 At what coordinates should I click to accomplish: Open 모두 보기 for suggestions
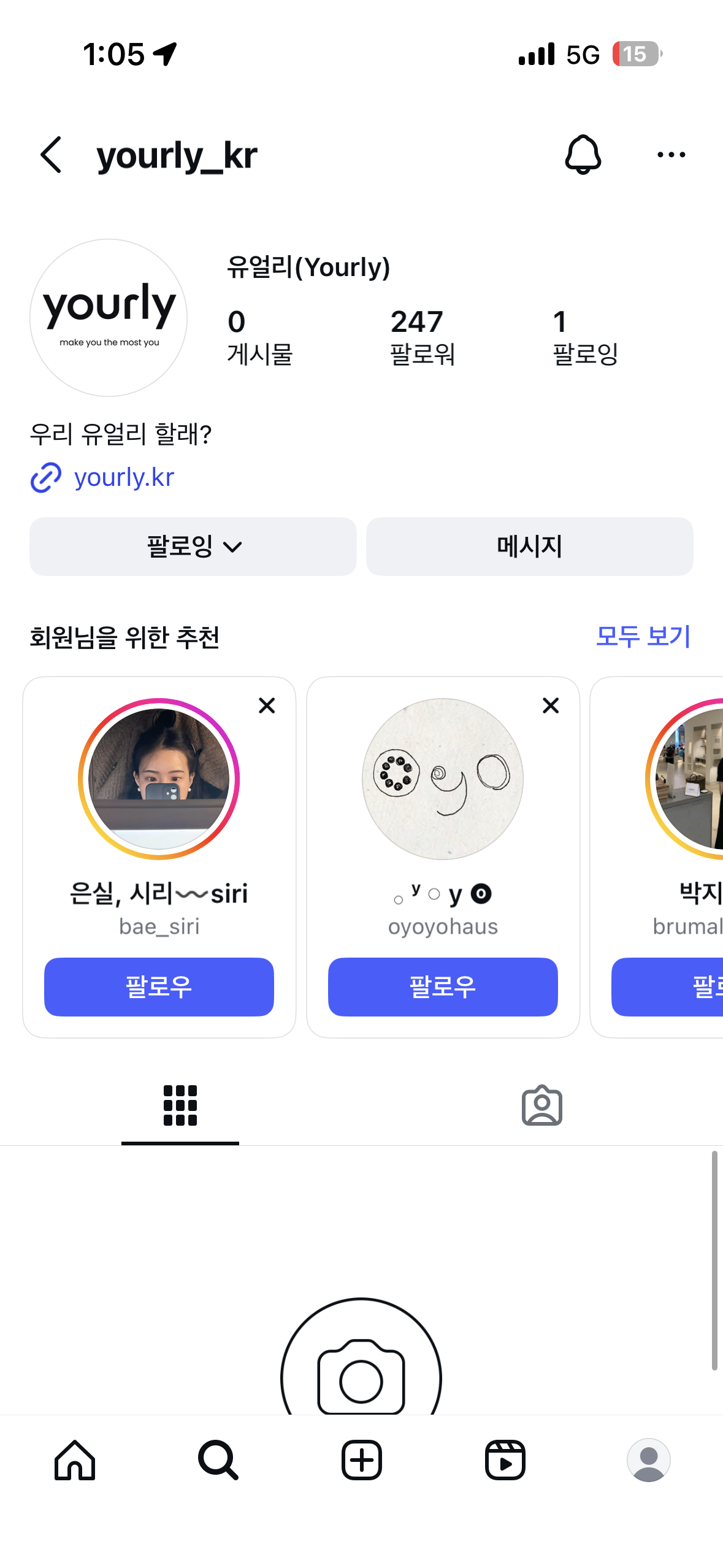pyautogui.click(x=643, y=636)
